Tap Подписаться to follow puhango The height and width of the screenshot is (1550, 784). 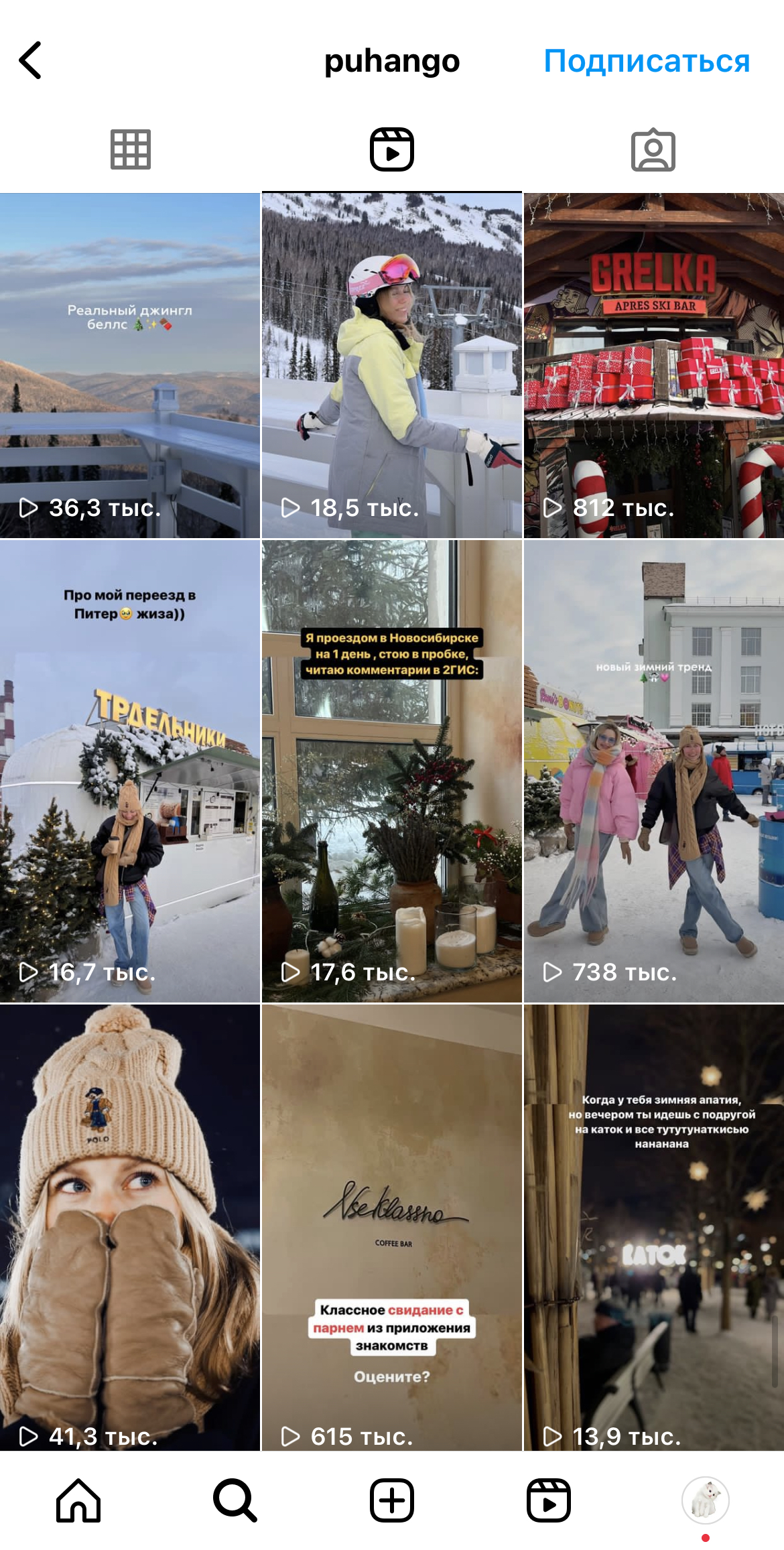pyautogui.click(x=646, y=61)
